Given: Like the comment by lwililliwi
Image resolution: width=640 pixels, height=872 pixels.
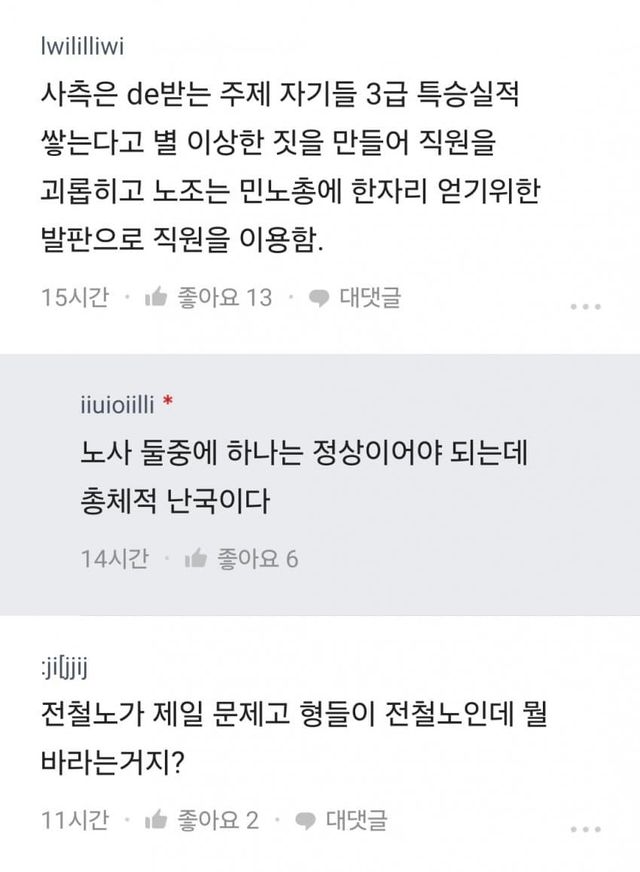Looking at the screenshot, I should click(207, 297).
